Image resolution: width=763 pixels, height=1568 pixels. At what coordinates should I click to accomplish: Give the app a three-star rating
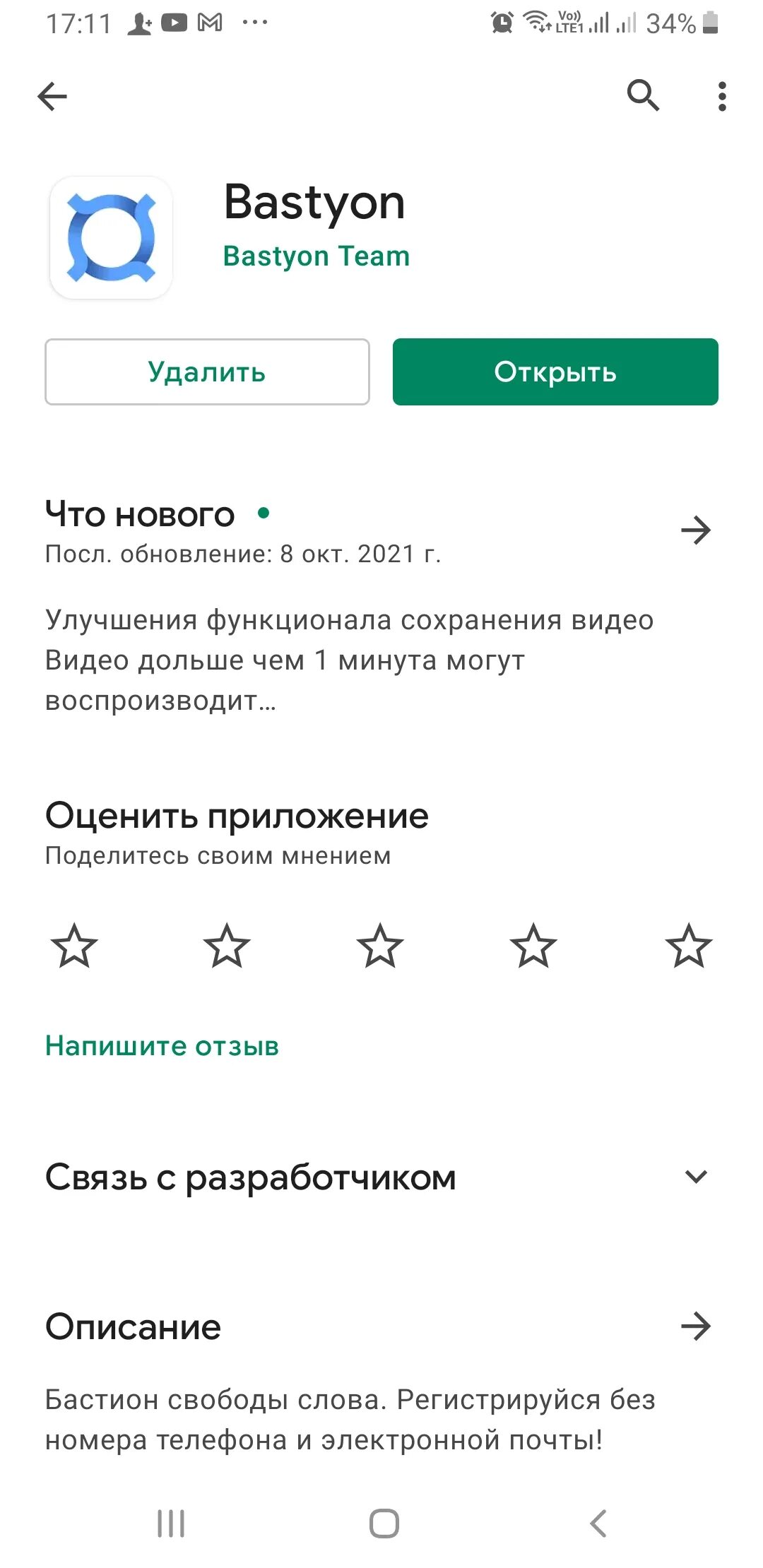coord(380,946)
